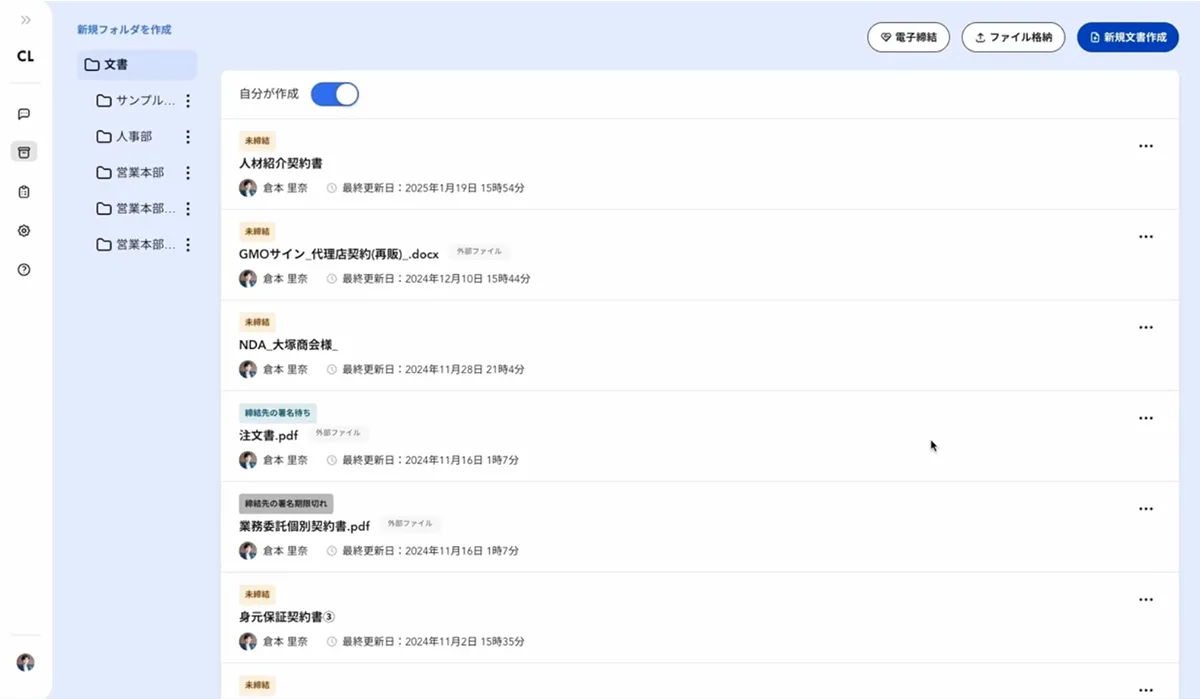This screenshot has height=699, width=1200.
Task: Open the 身元保証契約書③ document
Action: click(x=287, y=617)
